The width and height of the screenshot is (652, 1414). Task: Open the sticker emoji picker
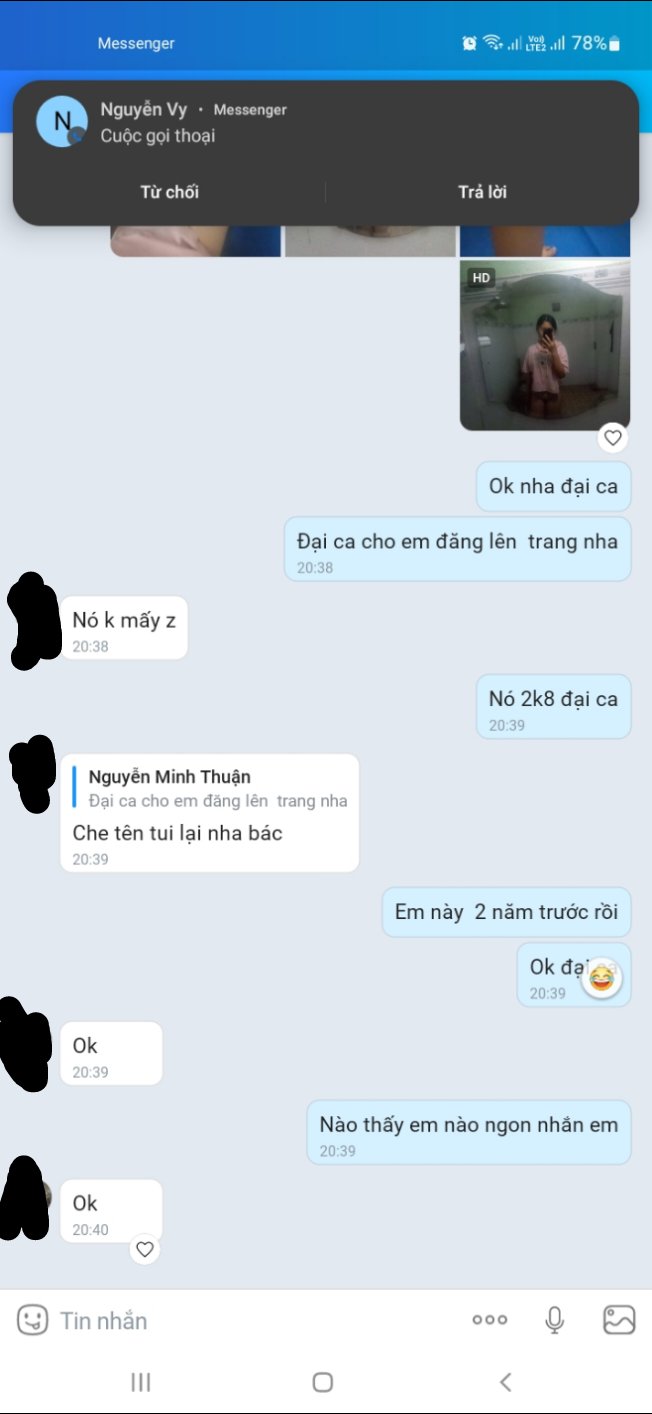coord(32,1320)
